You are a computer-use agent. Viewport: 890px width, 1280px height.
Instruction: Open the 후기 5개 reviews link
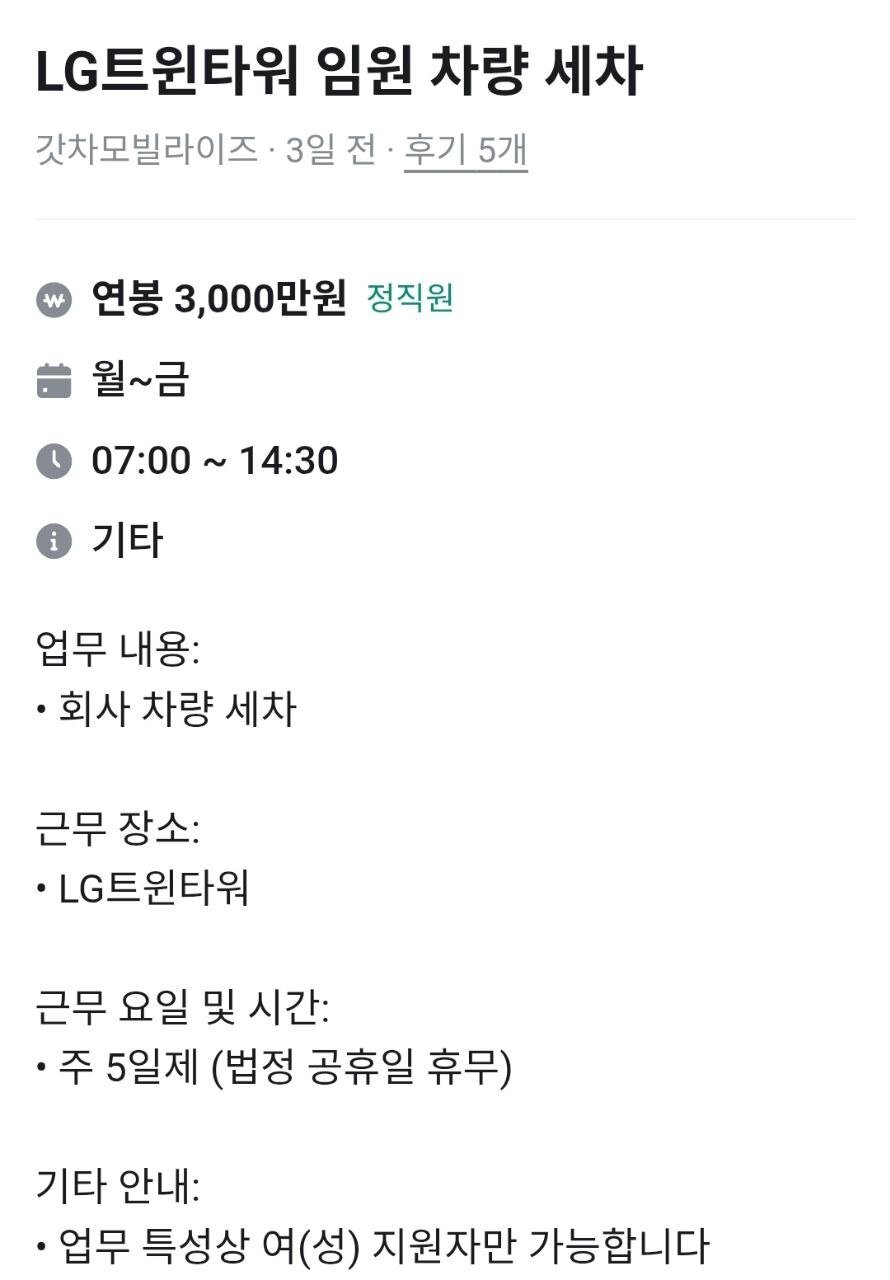click(465, 150)
